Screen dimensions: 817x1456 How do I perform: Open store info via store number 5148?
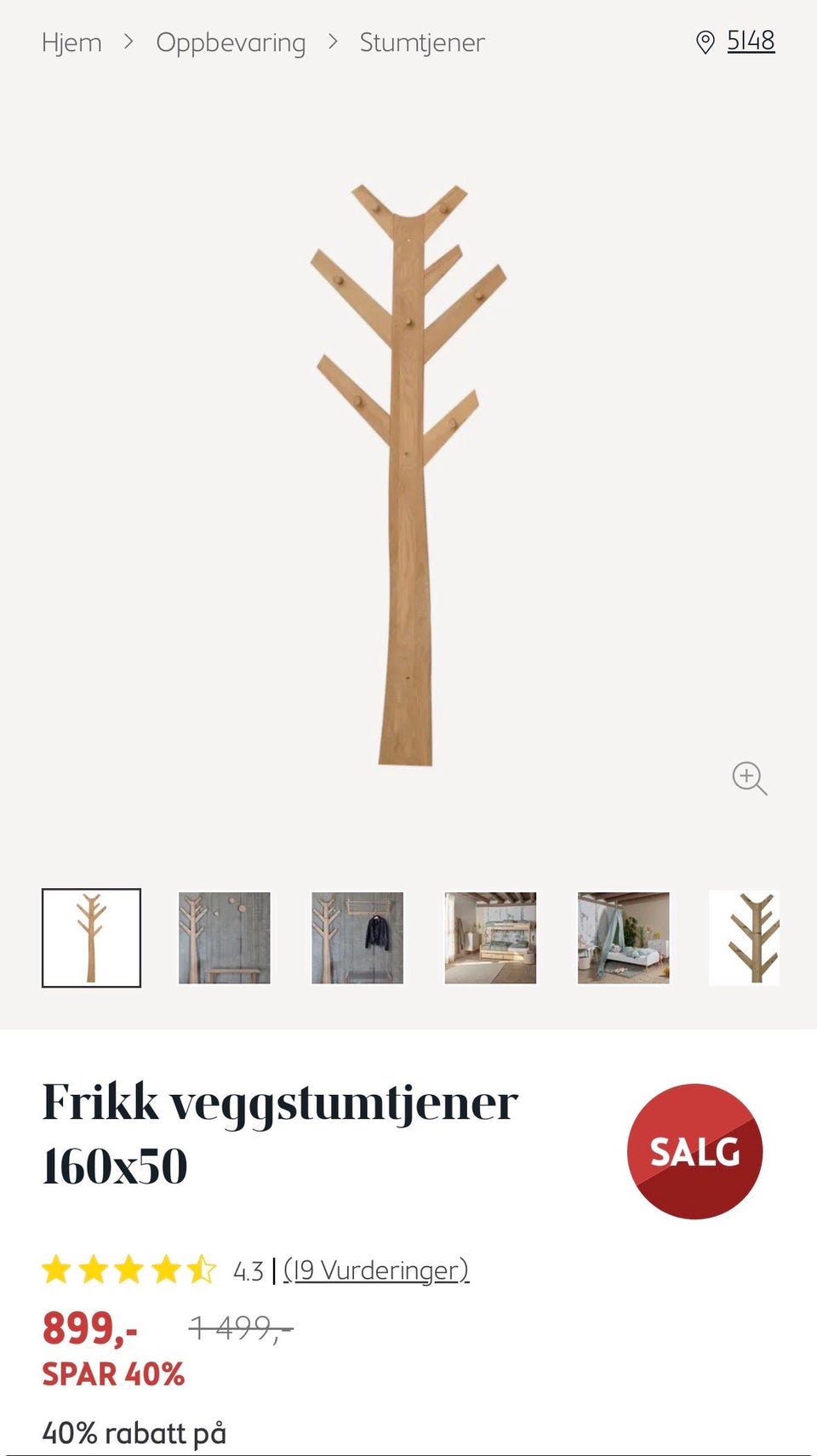coord(750,41)
